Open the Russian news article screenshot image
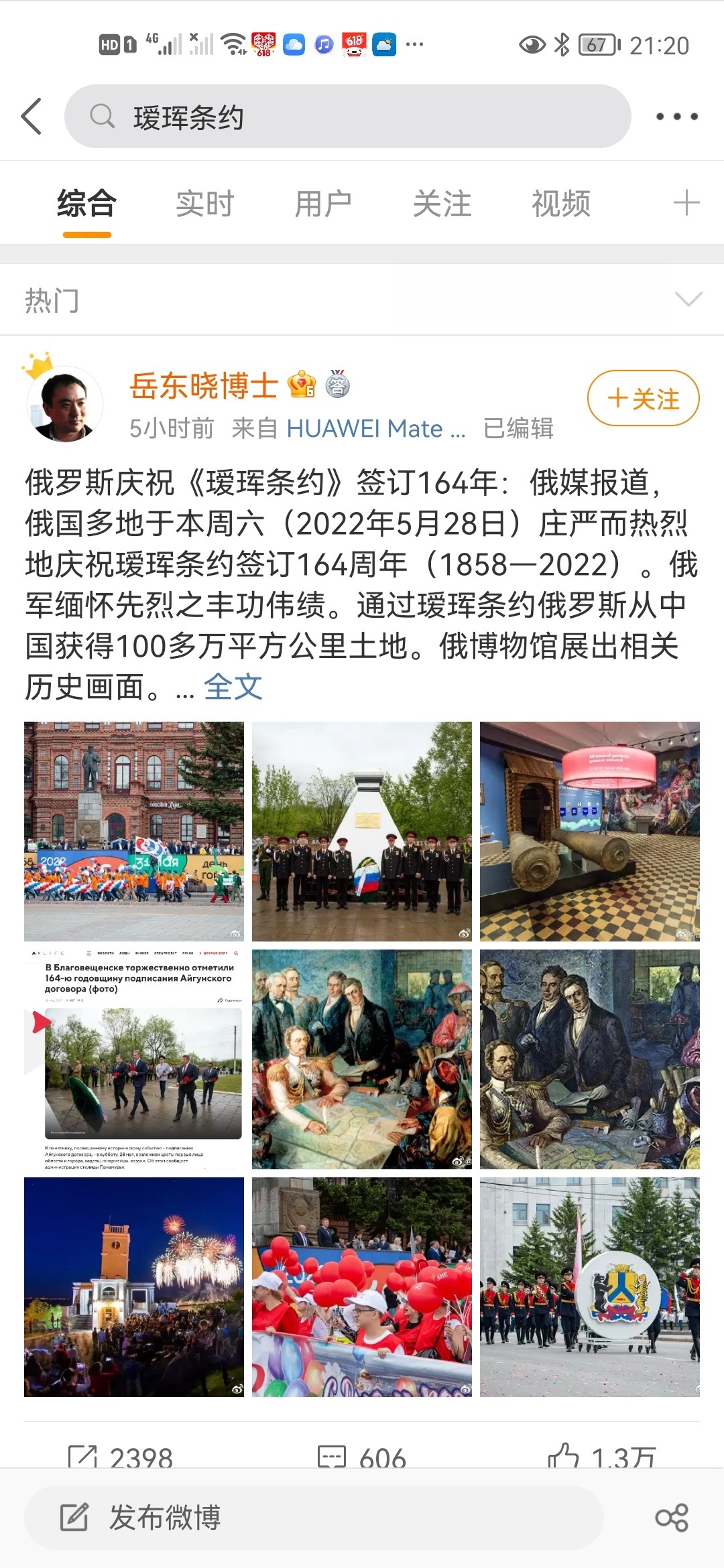This screenshot has width=724, height=1568. [134, 1059]
